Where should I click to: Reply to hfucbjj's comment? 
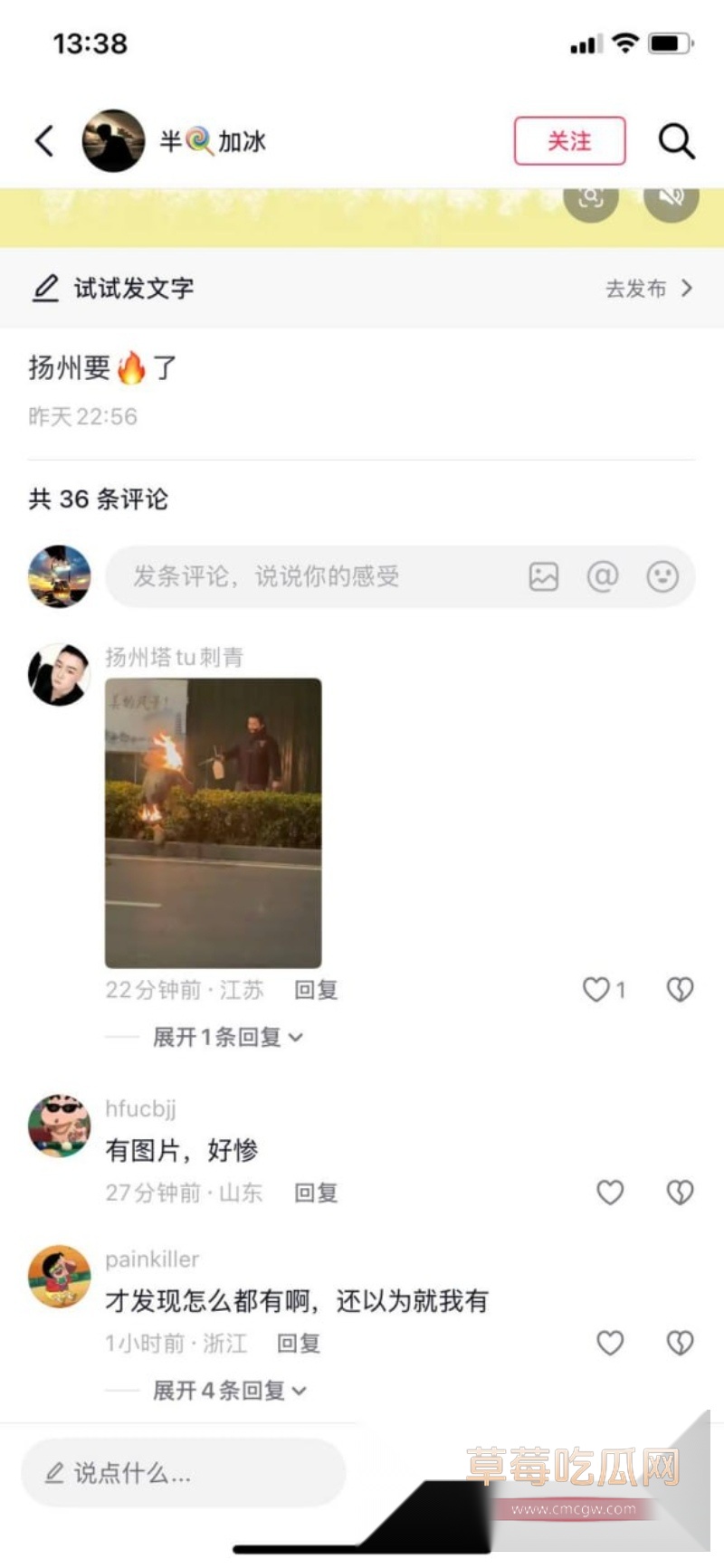315,1193
